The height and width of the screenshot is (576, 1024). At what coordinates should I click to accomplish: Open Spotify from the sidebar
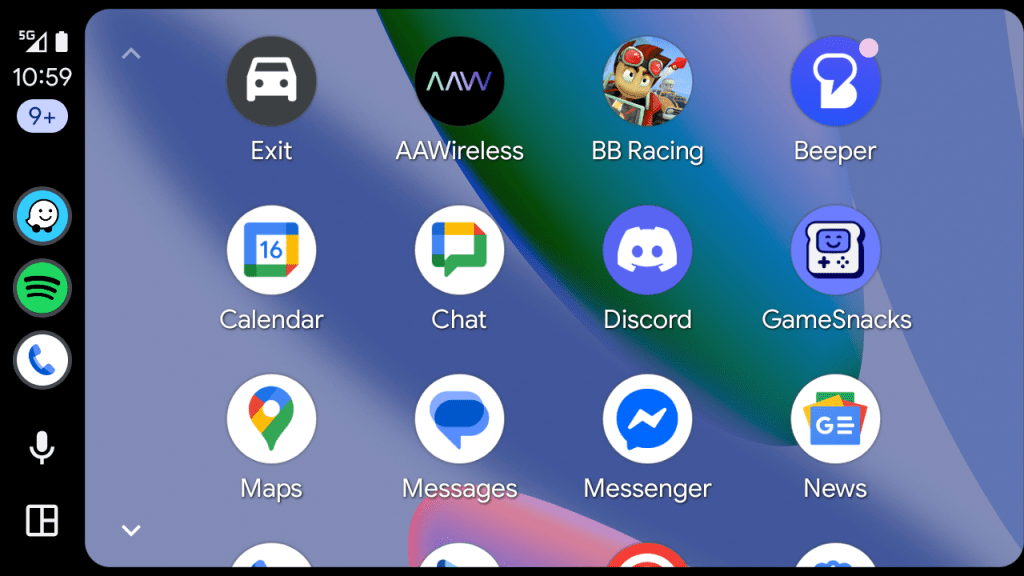(42, 288)
